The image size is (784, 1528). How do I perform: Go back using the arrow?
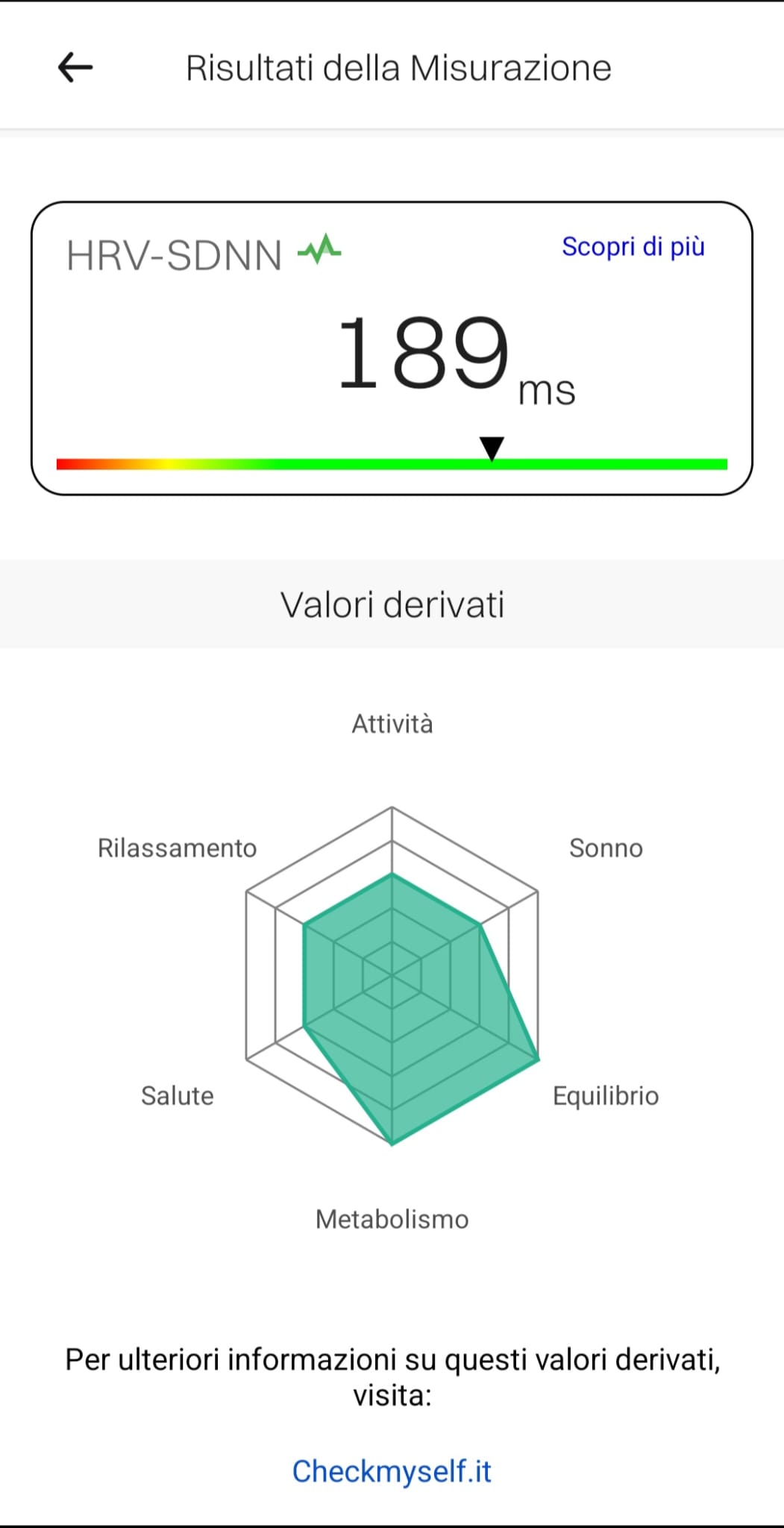click(x=75, y=68)
